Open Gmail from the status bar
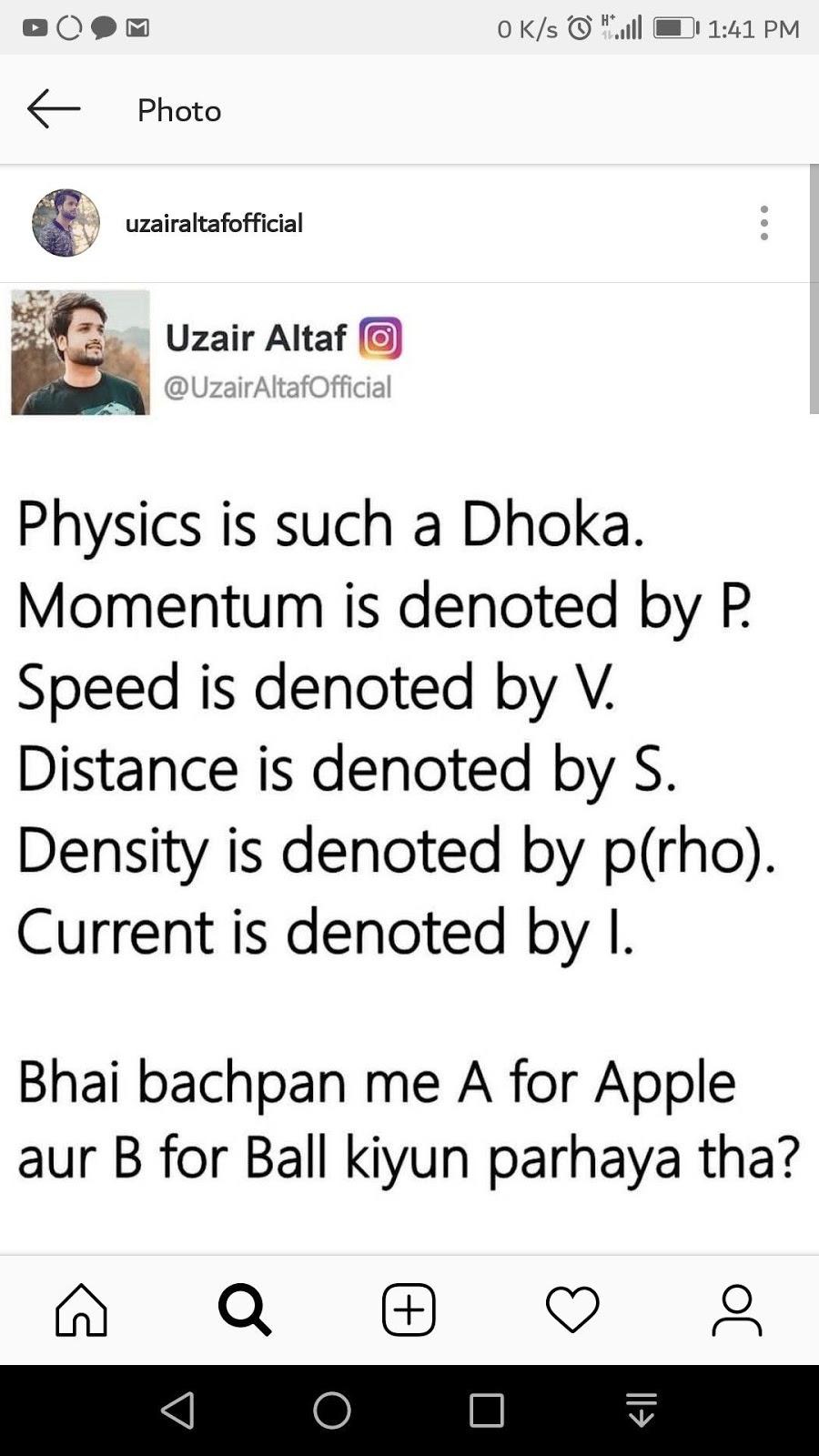819x1456 pixels. (138, 27)
